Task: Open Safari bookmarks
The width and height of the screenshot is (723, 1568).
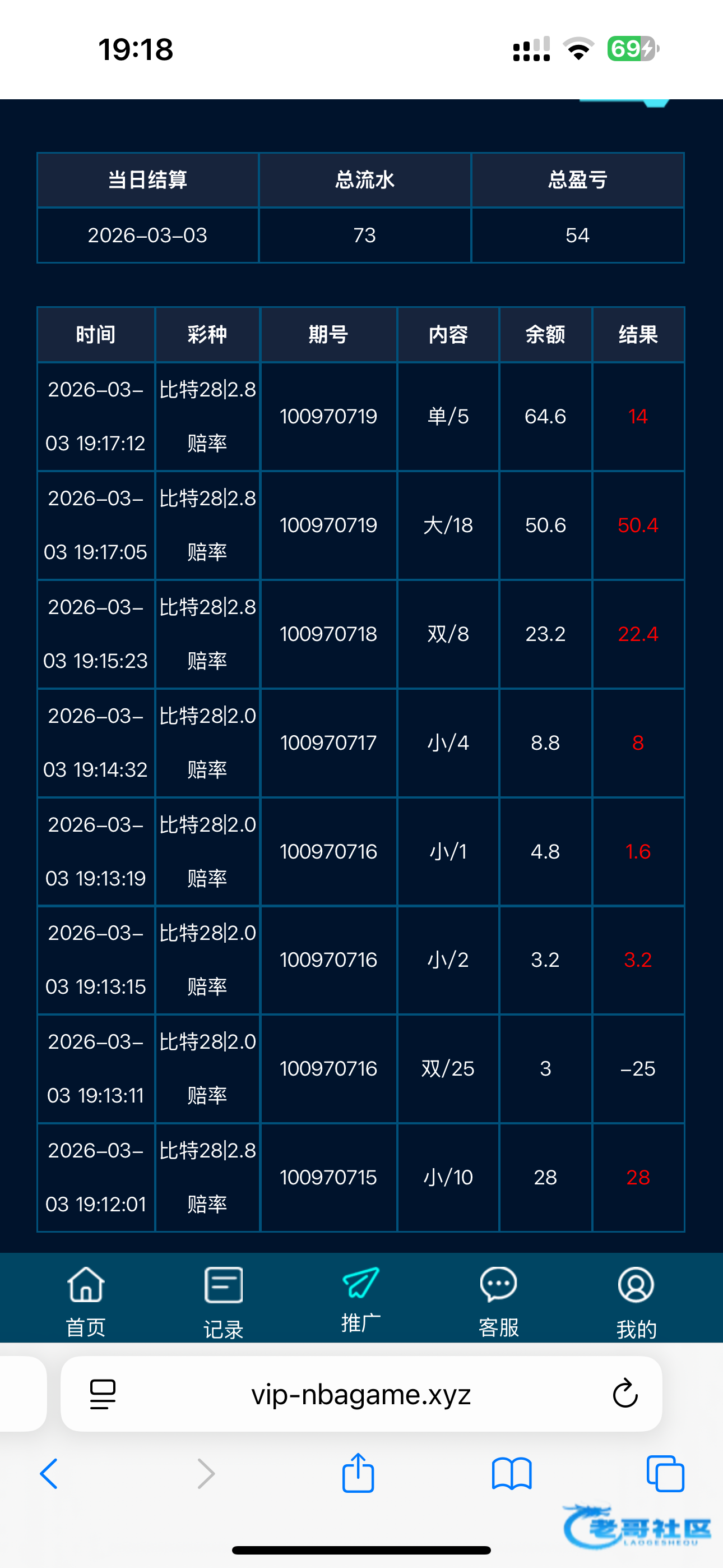Action: pos(512,1474)
